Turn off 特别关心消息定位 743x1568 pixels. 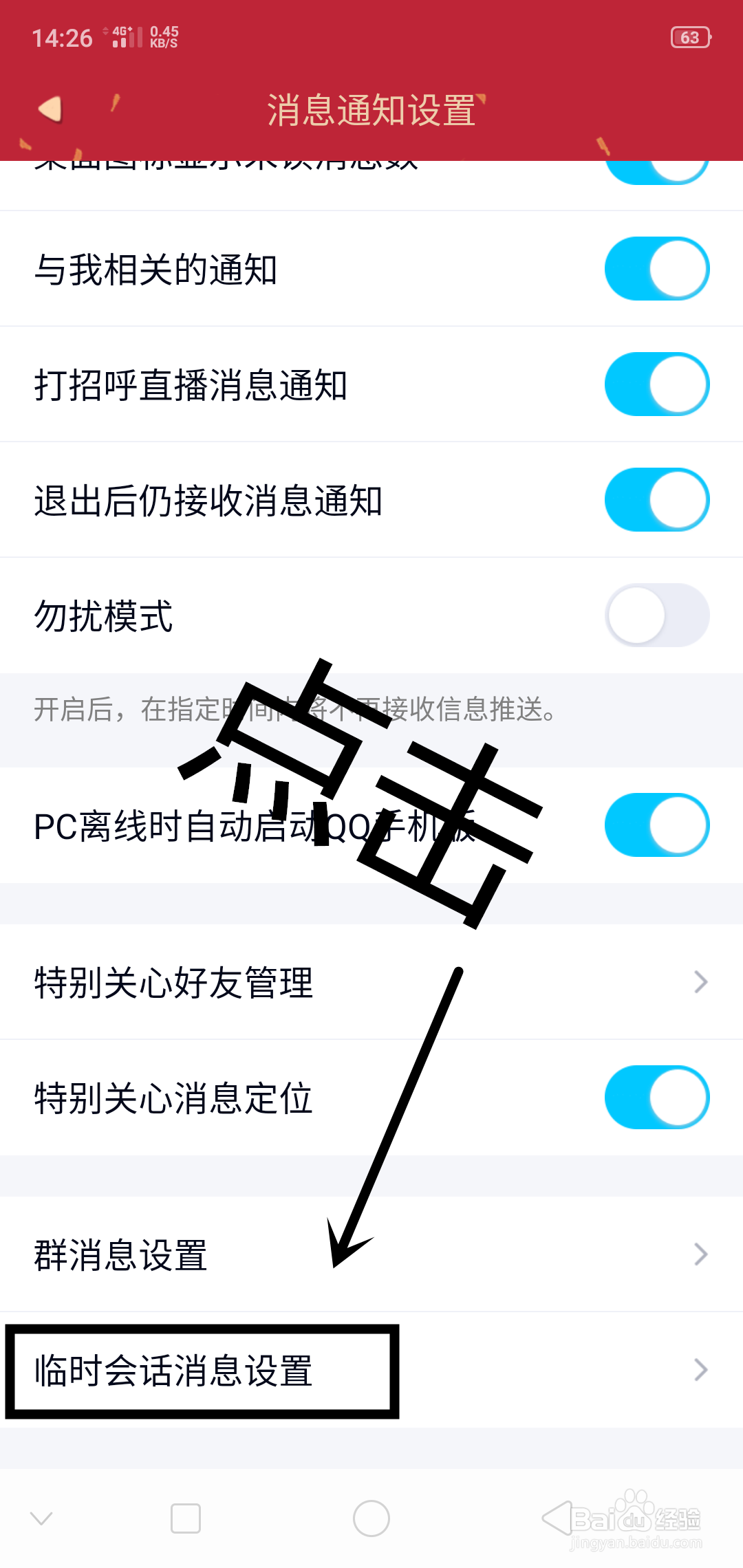[x=656, y=1098]
